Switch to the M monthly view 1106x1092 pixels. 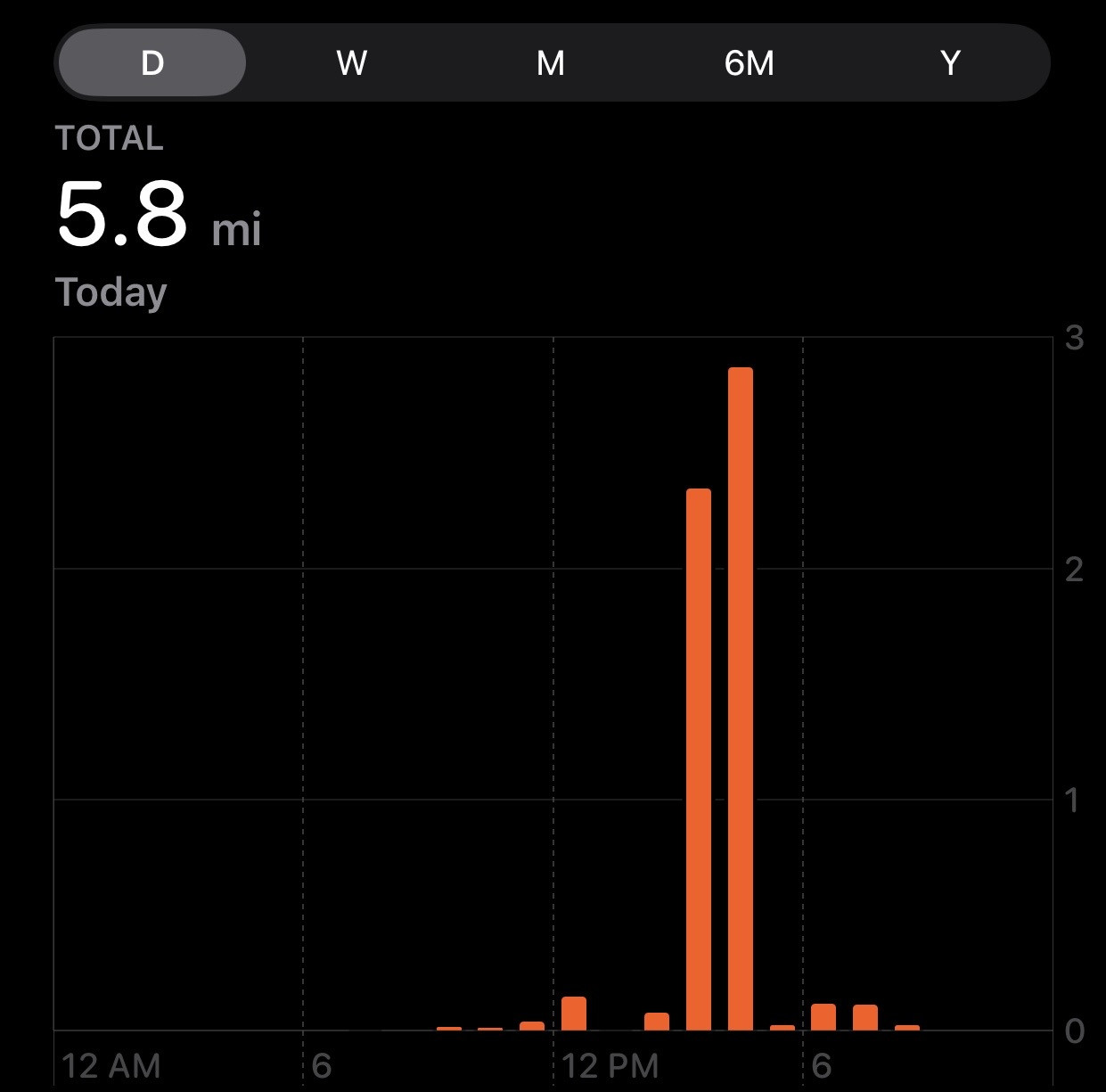[x=551, y=62]
